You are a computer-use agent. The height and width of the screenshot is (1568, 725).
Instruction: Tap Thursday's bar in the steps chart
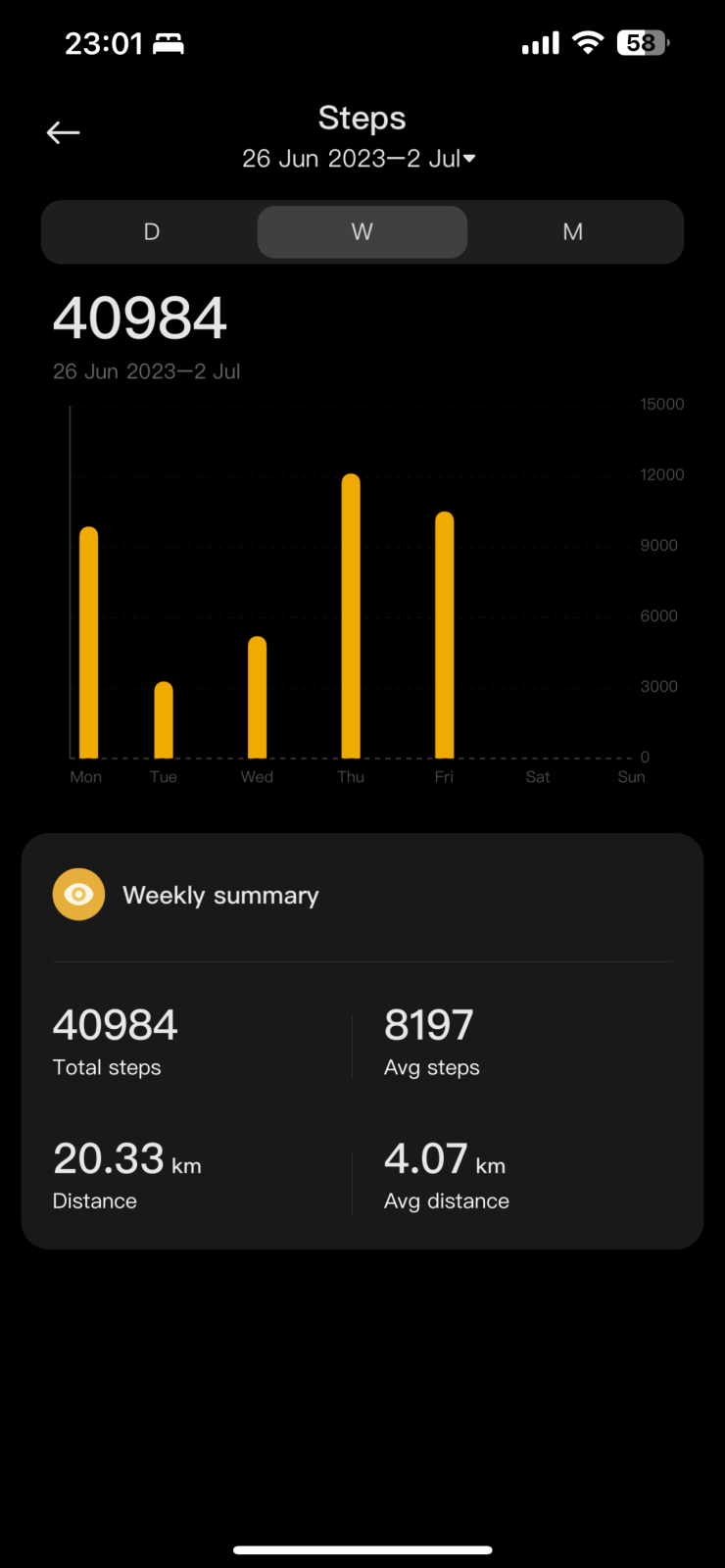[x=351, y=617]
